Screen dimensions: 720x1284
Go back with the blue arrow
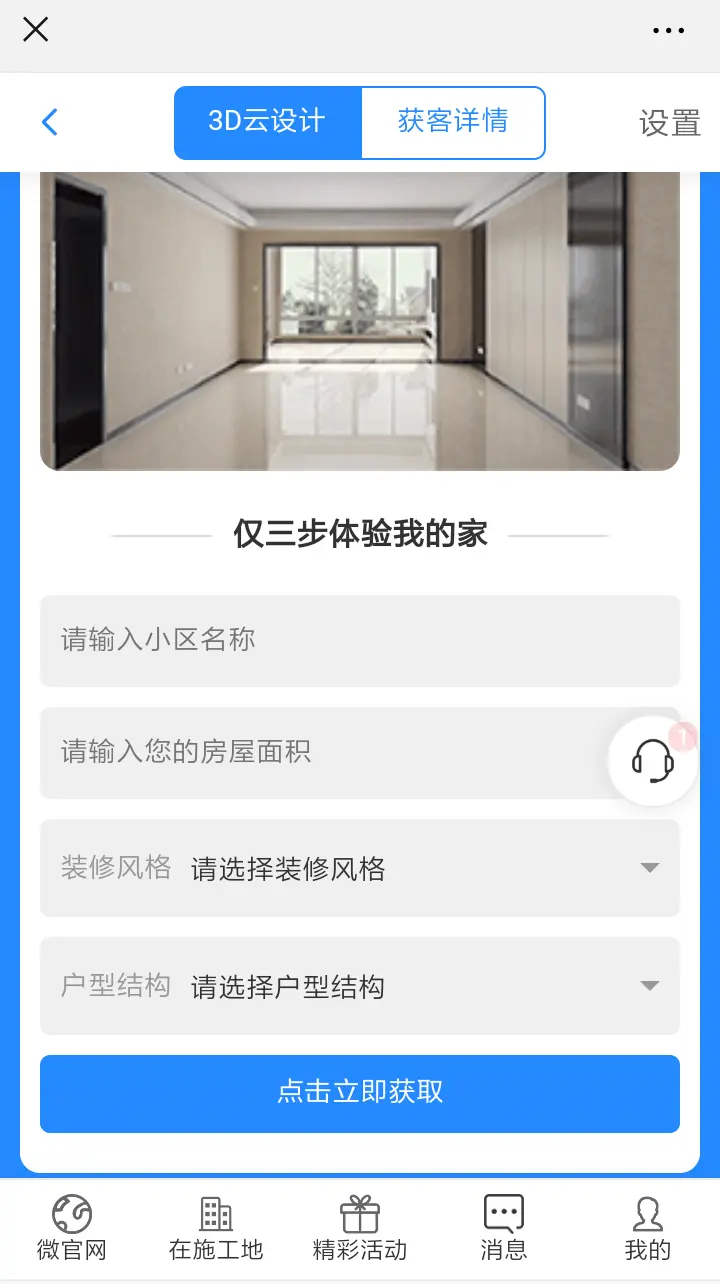click(50, 122)
